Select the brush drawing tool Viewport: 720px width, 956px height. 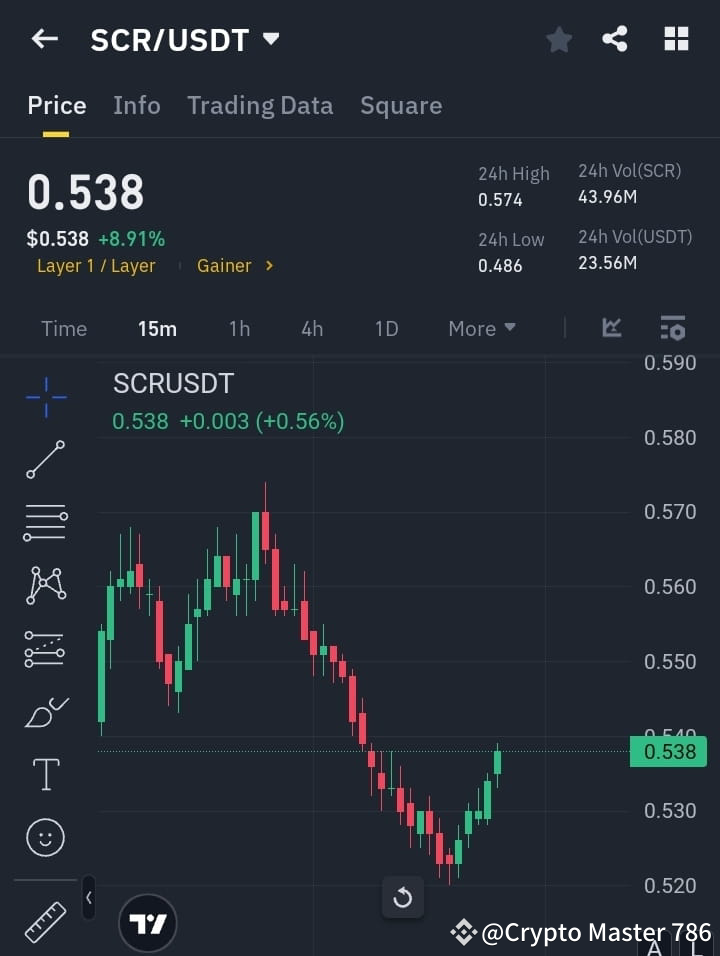pos(44,711)
